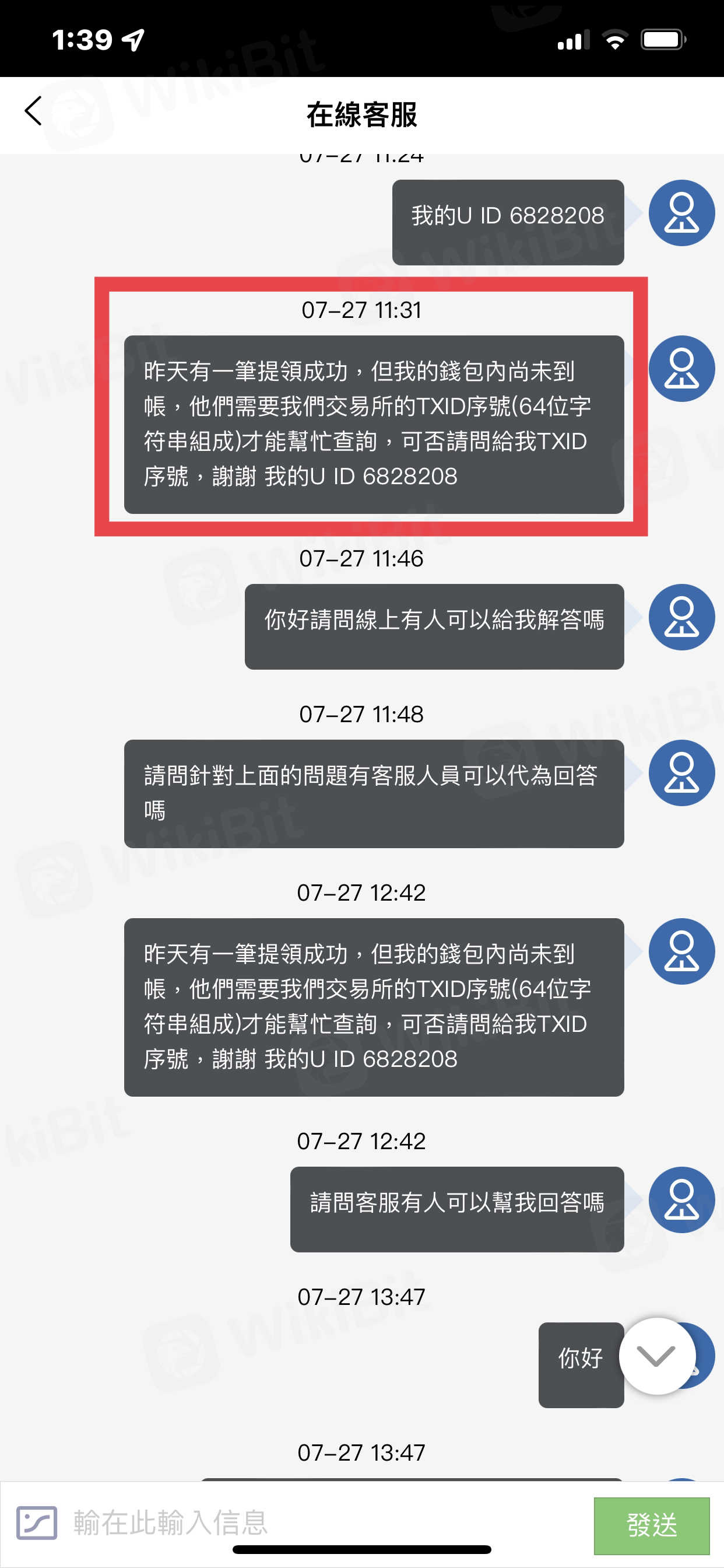Tap the image attachment icon

pos(37,1524)
